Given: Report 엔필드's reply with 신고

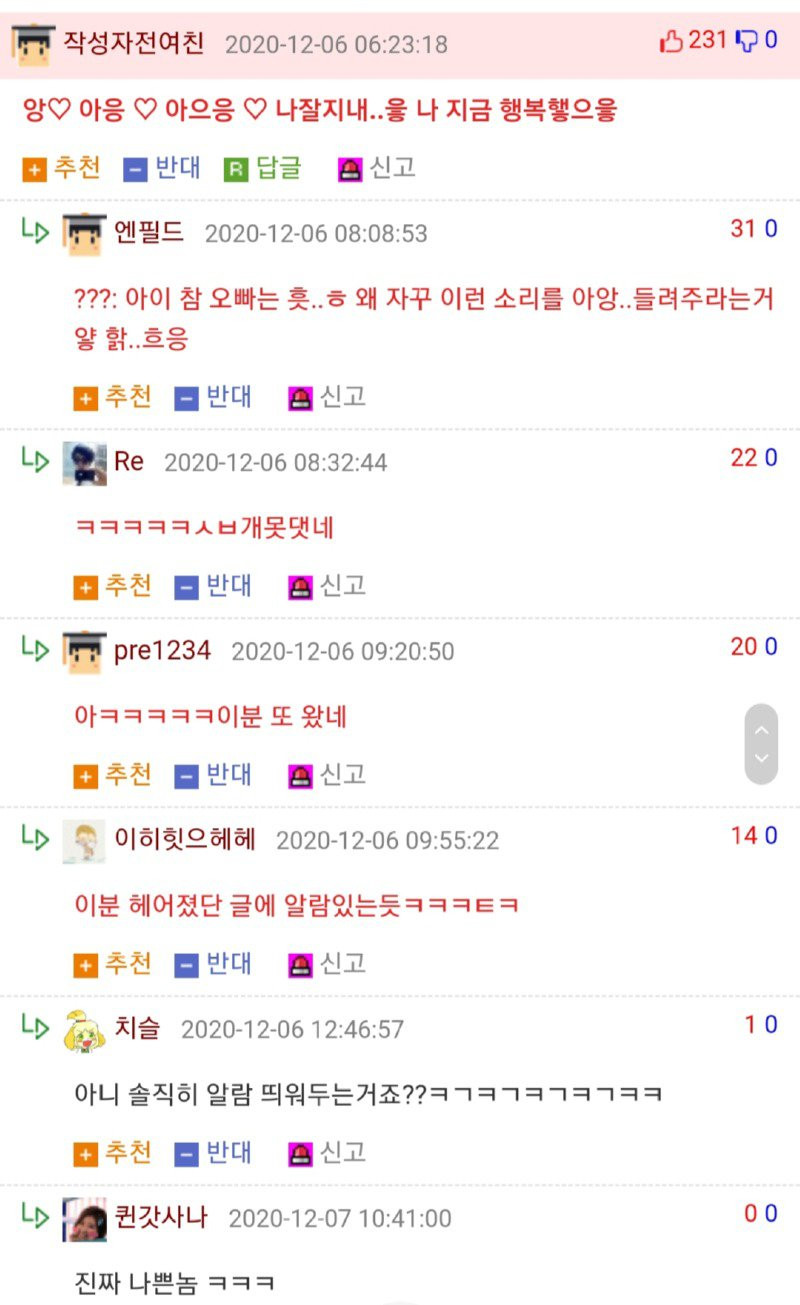Looking at the screenshot, I should [x=327, y=398].
